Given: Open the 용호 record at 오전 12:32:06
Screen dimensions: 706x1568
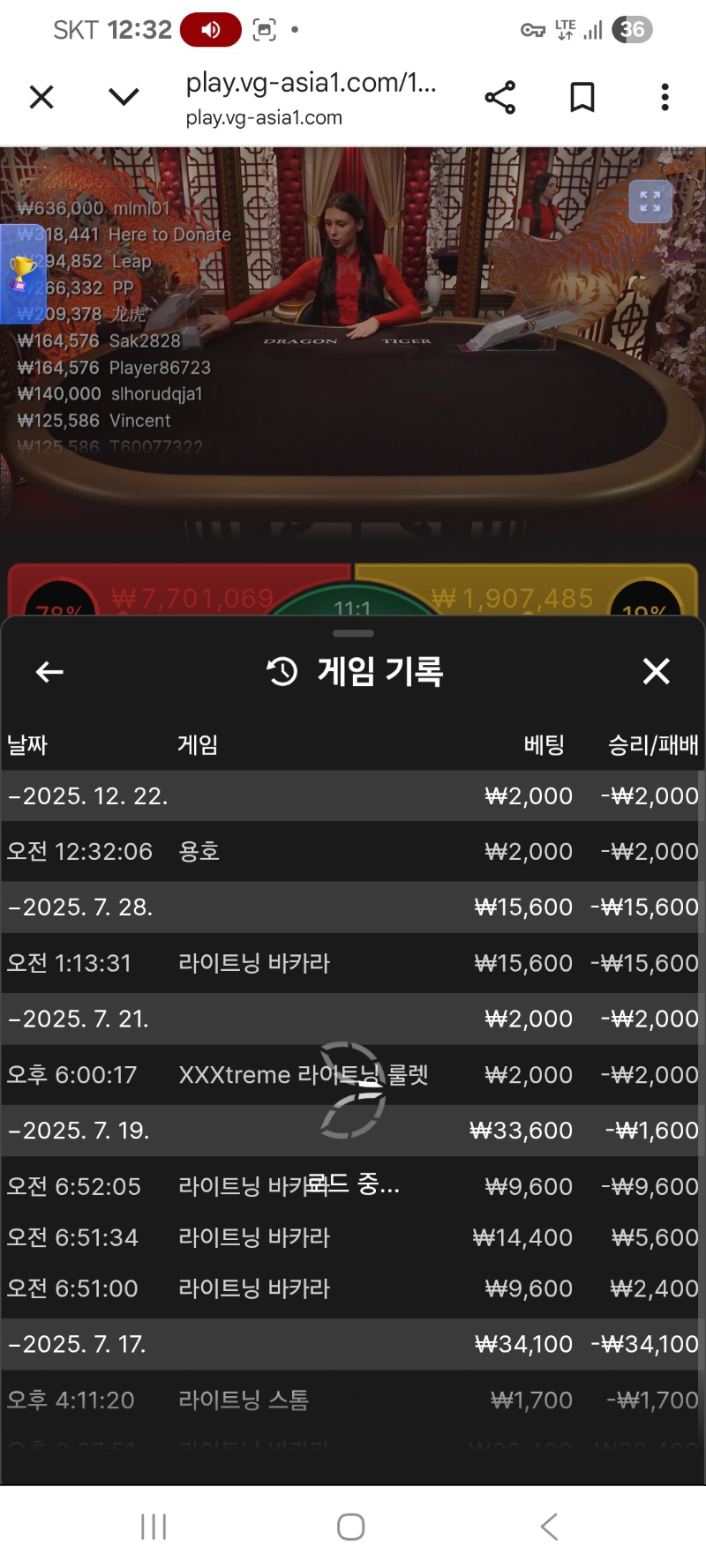Looking at the screenshot, I should coord(353,852).
